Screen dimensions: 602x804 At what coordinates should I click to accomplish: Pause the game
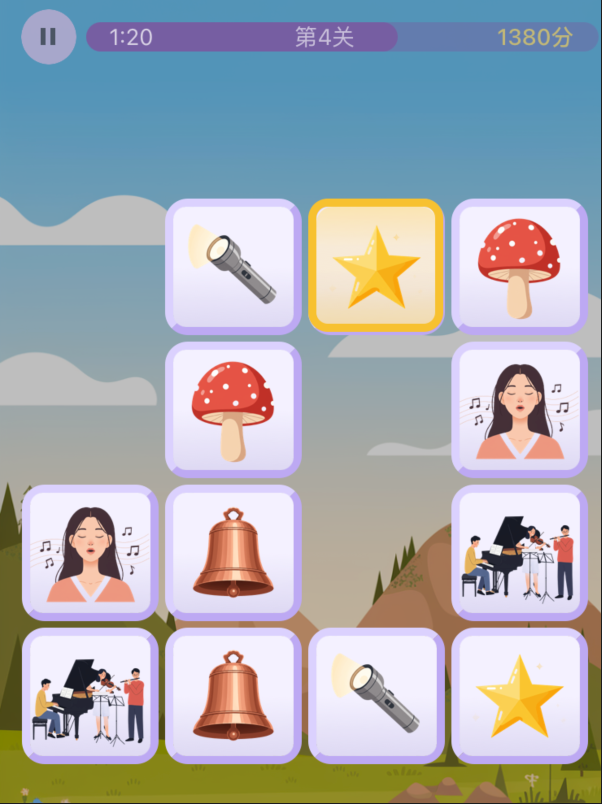pos(48,38)
